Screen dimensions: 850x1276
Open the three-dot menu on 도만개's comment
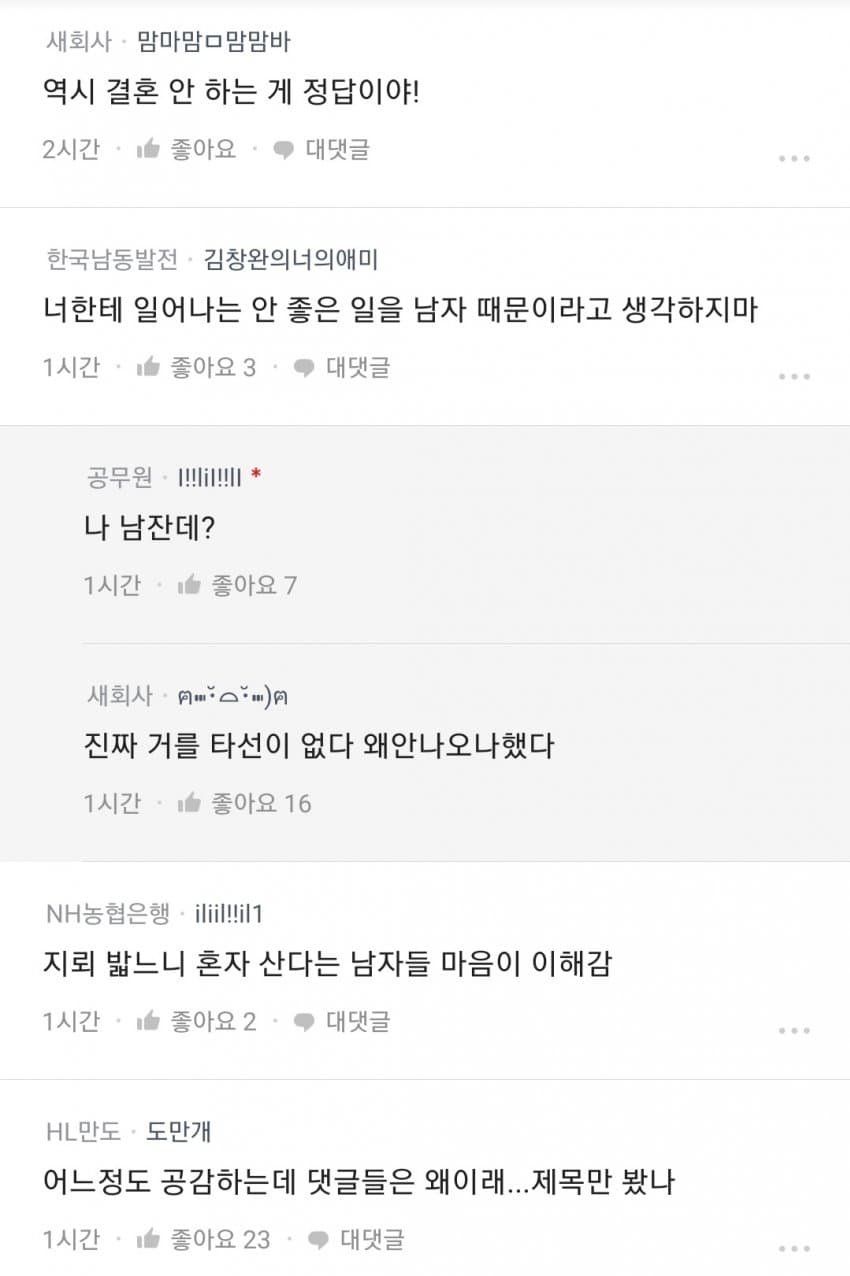[794, 1248]
